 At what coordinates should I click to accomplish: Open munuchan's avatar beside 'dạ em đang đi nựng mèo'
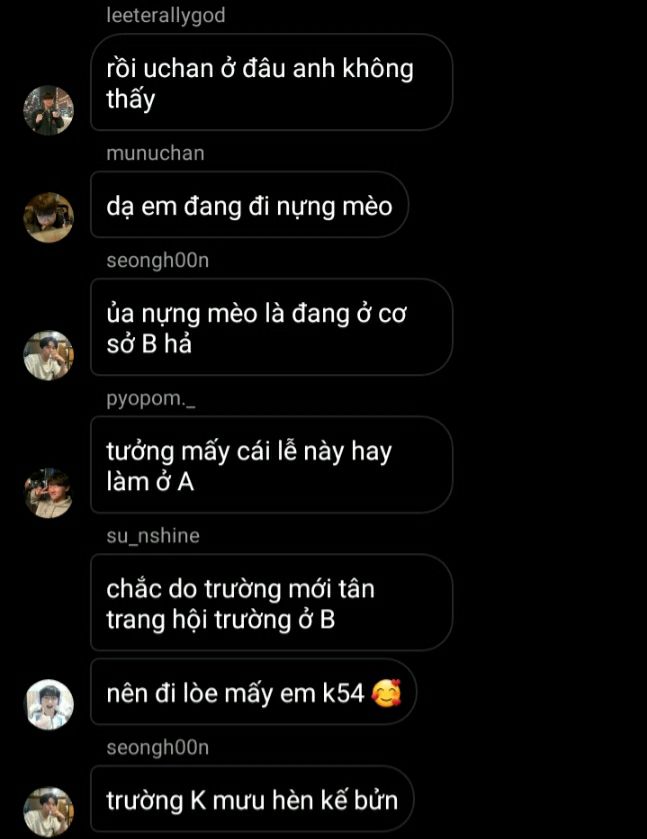point(48,217)
